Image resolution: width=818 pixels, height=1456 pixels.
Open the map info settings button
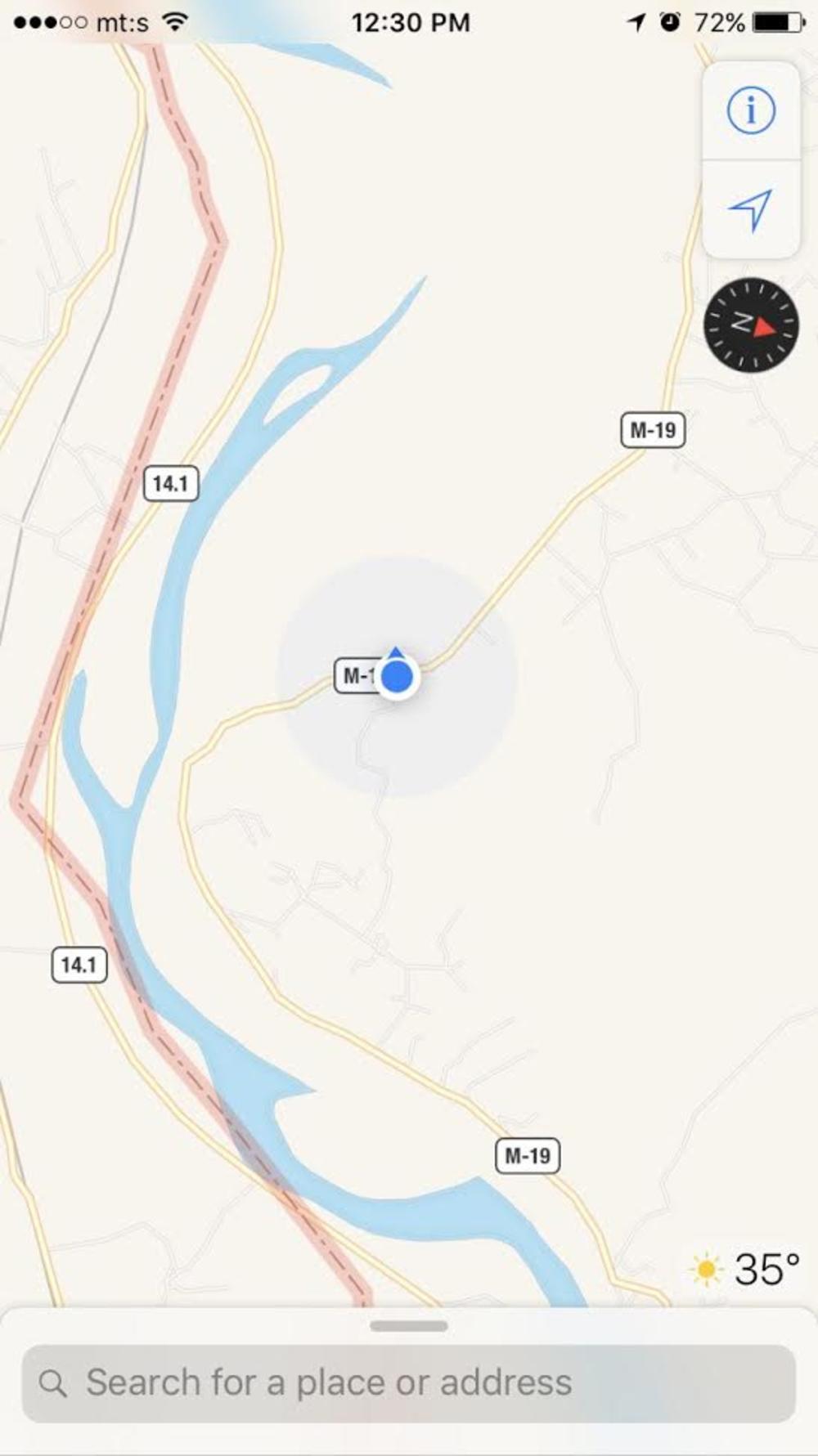pyautogui.click(x=750, y=110)
